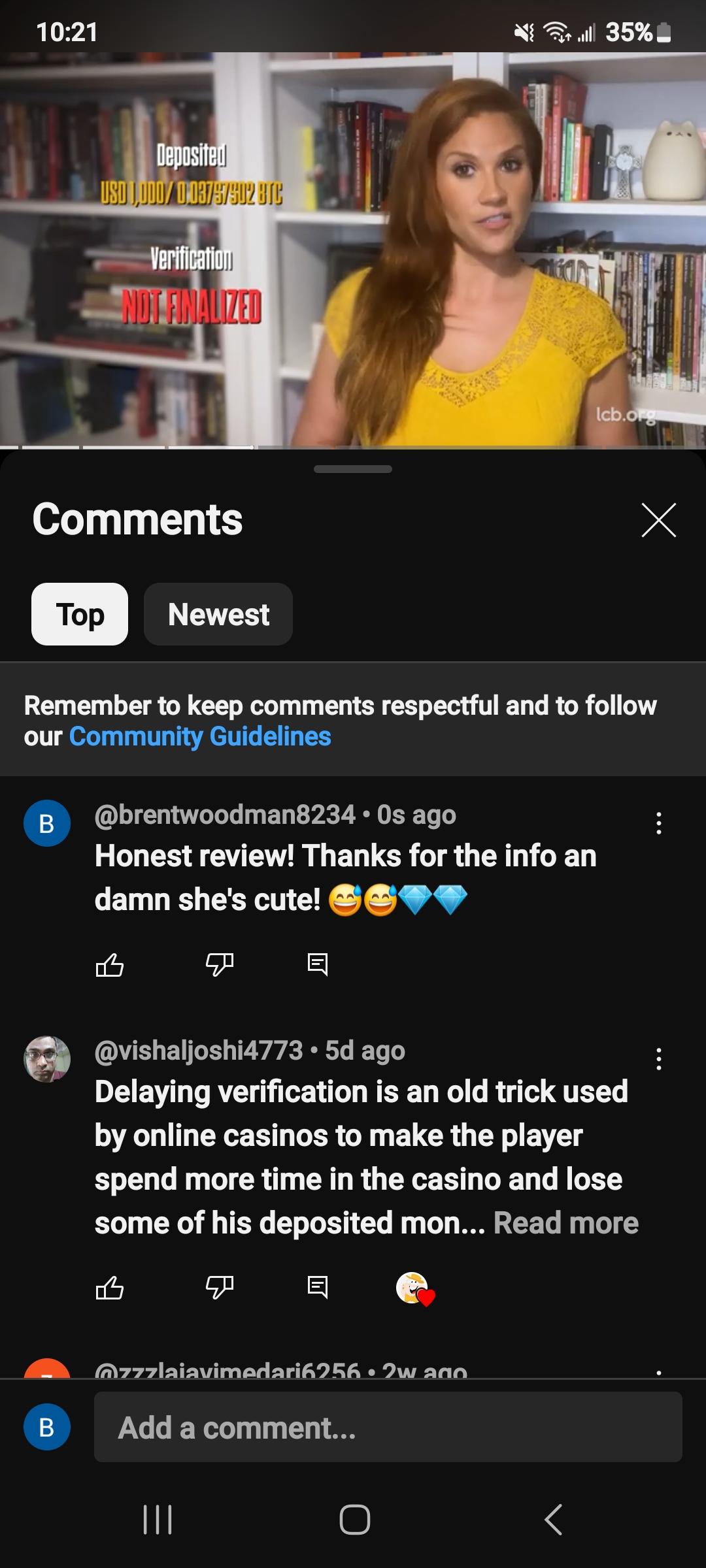The image size is (706, 1568).
Task: Go back using the system back button
Action: point(553,1519)
